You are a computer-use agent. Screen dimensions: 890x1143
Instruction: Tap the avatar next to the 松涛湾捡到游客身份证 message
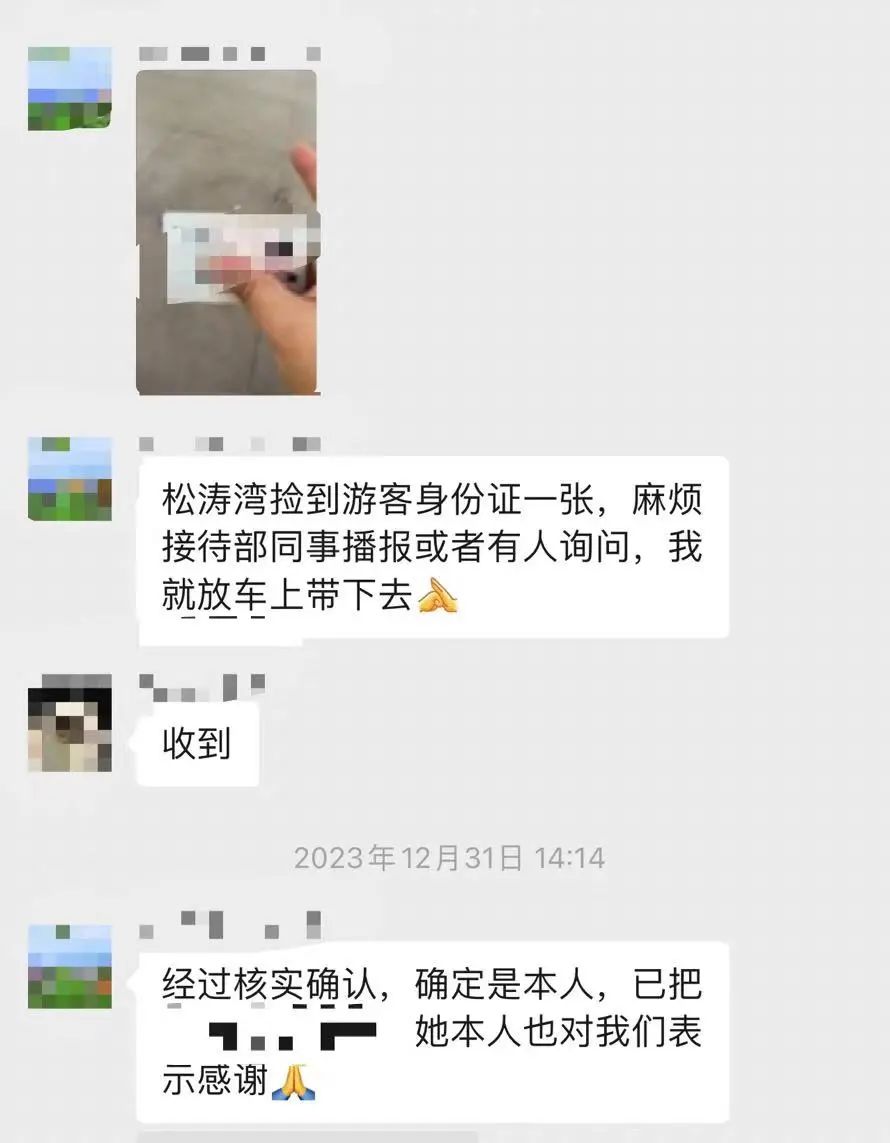click(69, 479)
